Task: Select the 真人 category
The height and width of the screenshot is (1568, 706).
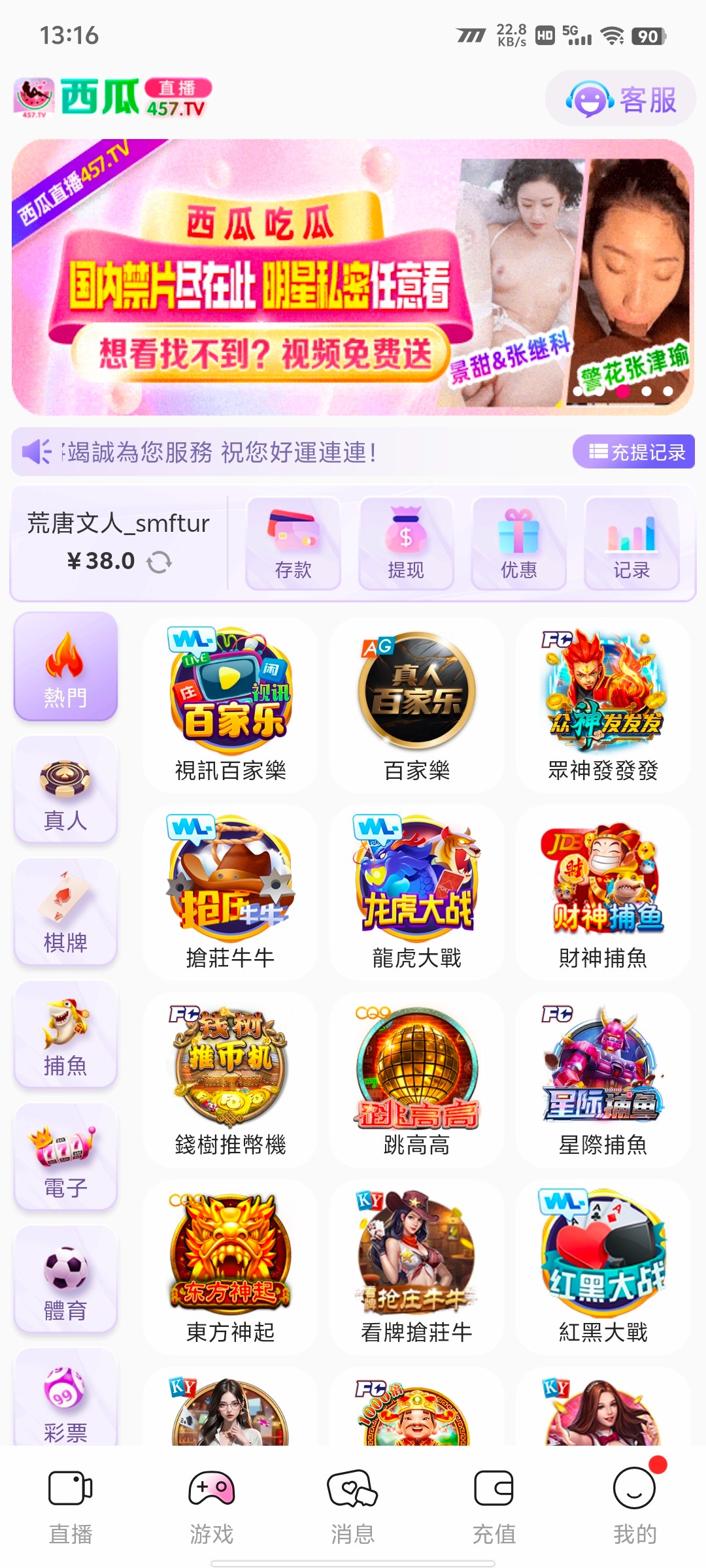Action: click(65, 789)
